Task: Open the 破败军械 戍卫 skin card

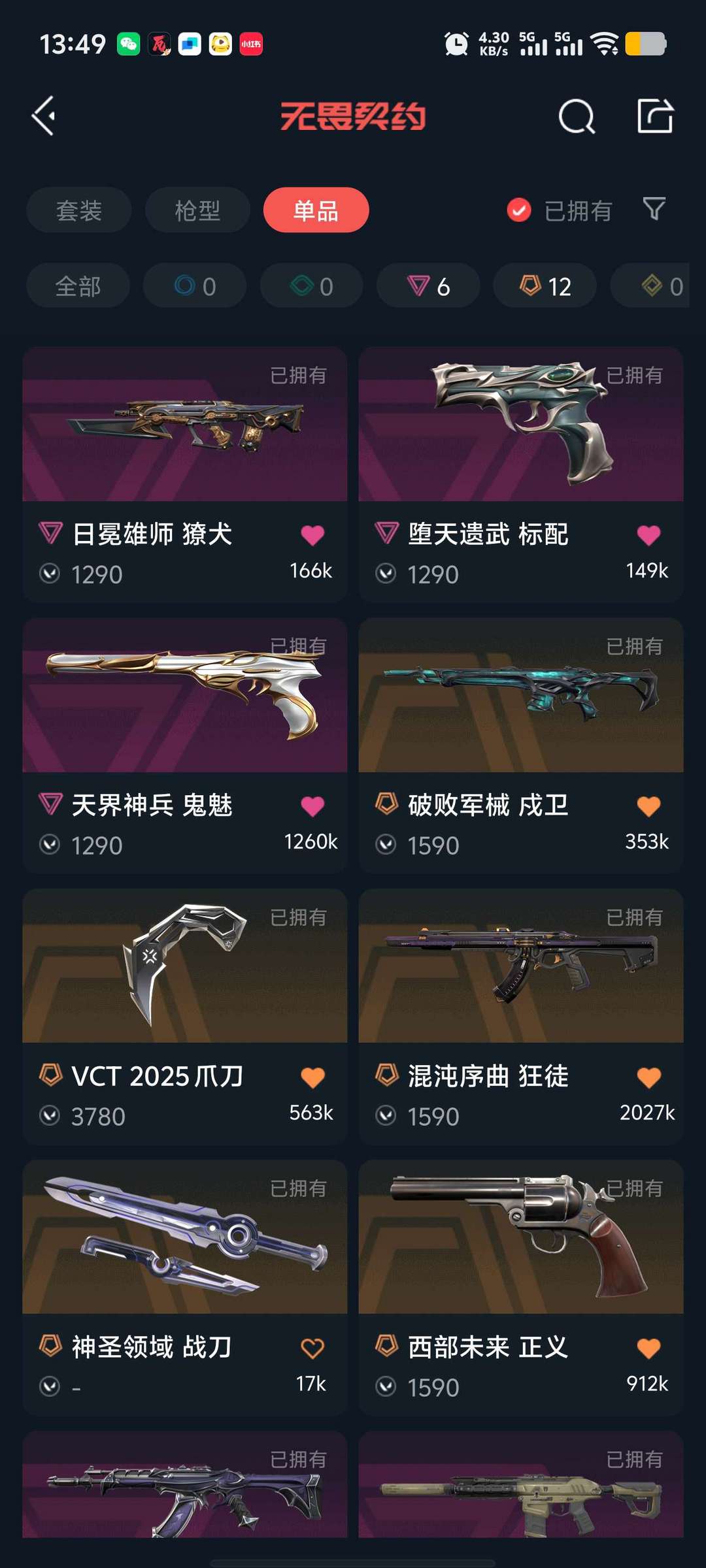Action: [521, 745]
